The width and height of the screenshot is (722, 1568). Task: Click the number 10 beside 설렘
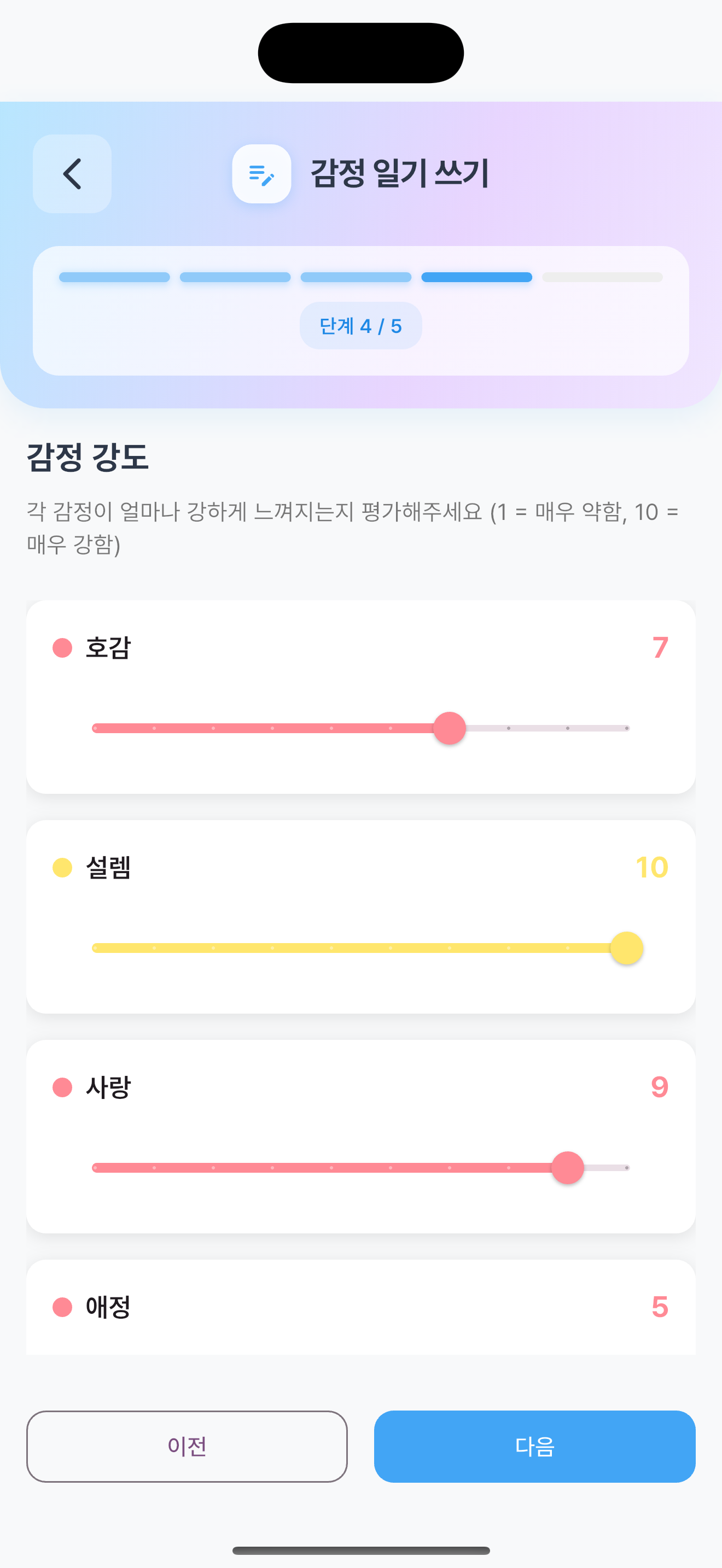click(651, 868)
